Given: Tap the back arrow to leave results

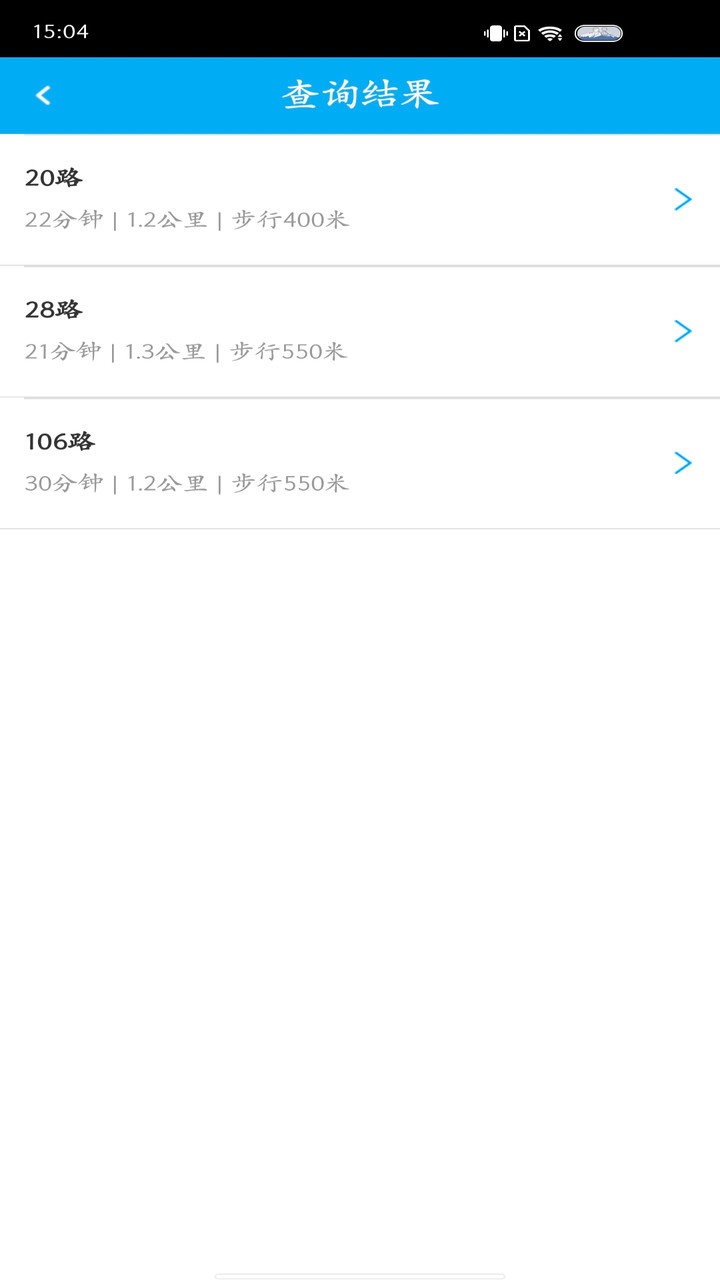Looking at the screenshot, I should [42, 94].
